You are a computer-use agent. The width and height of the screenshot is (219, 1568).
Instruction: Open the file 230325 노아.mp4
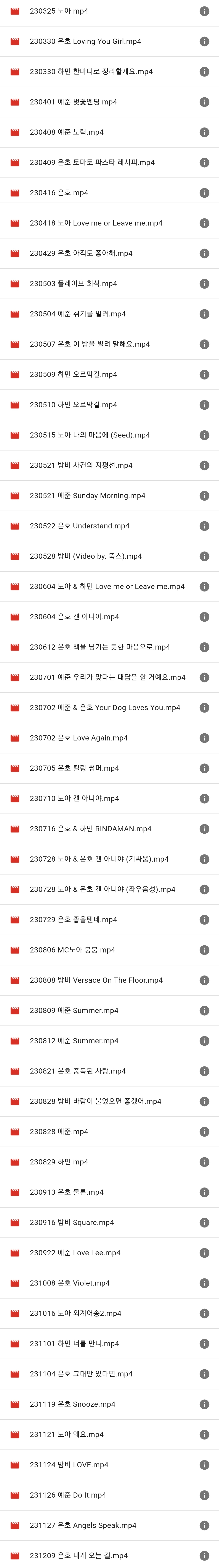coord(59,11)
